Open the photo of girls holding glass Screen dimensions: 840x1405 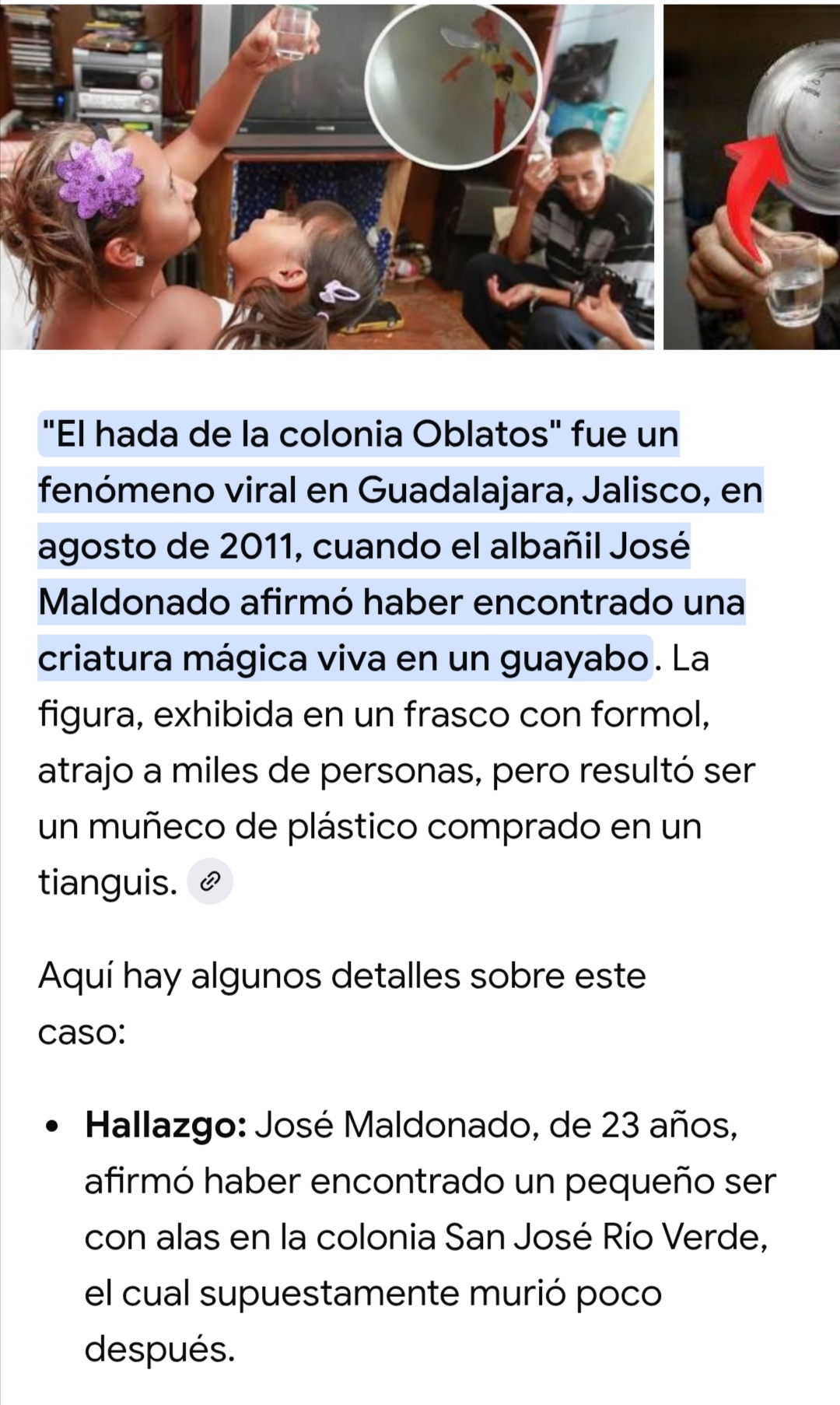point(327,177)
